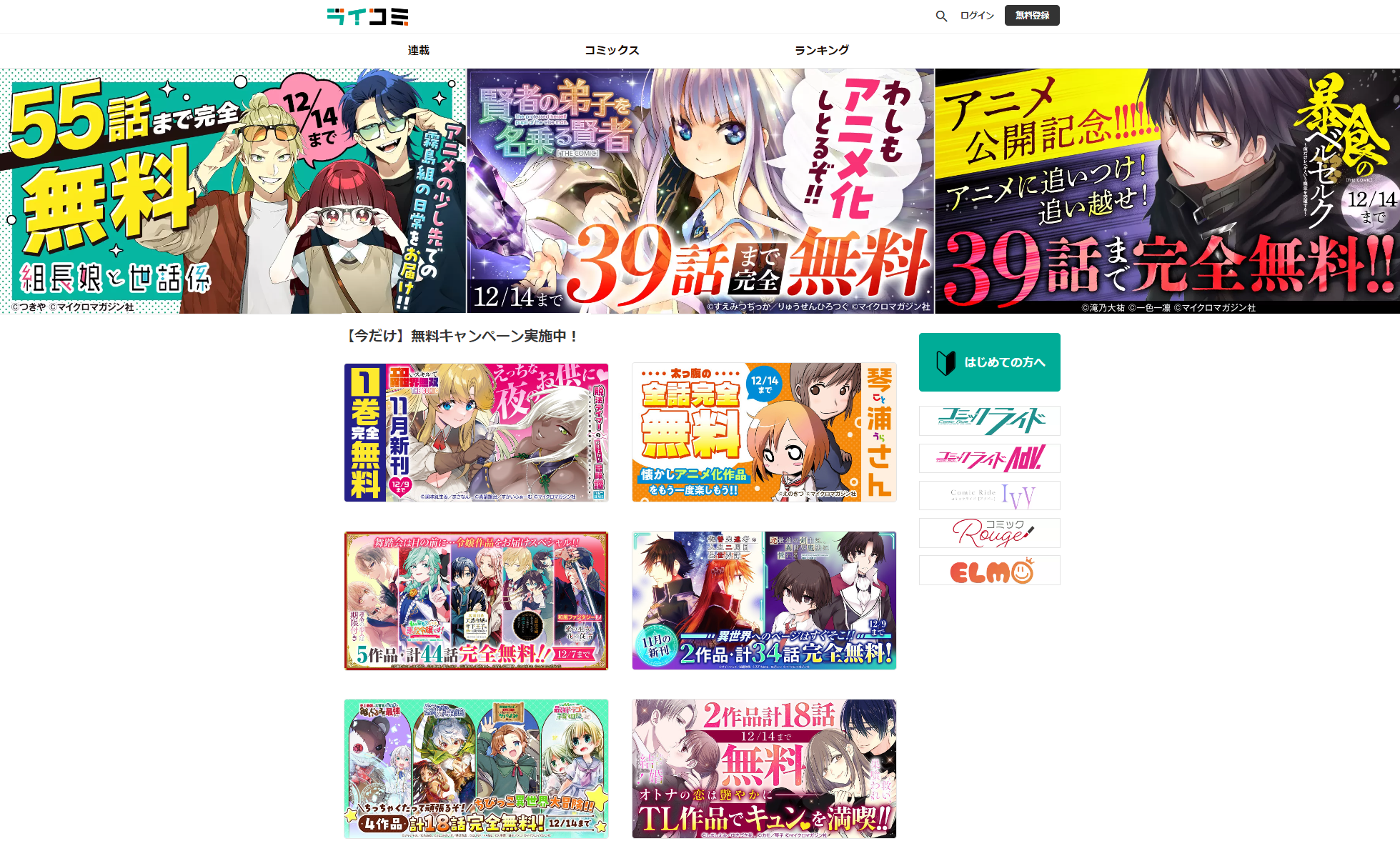Tap the ログイン link

[977, 16]
